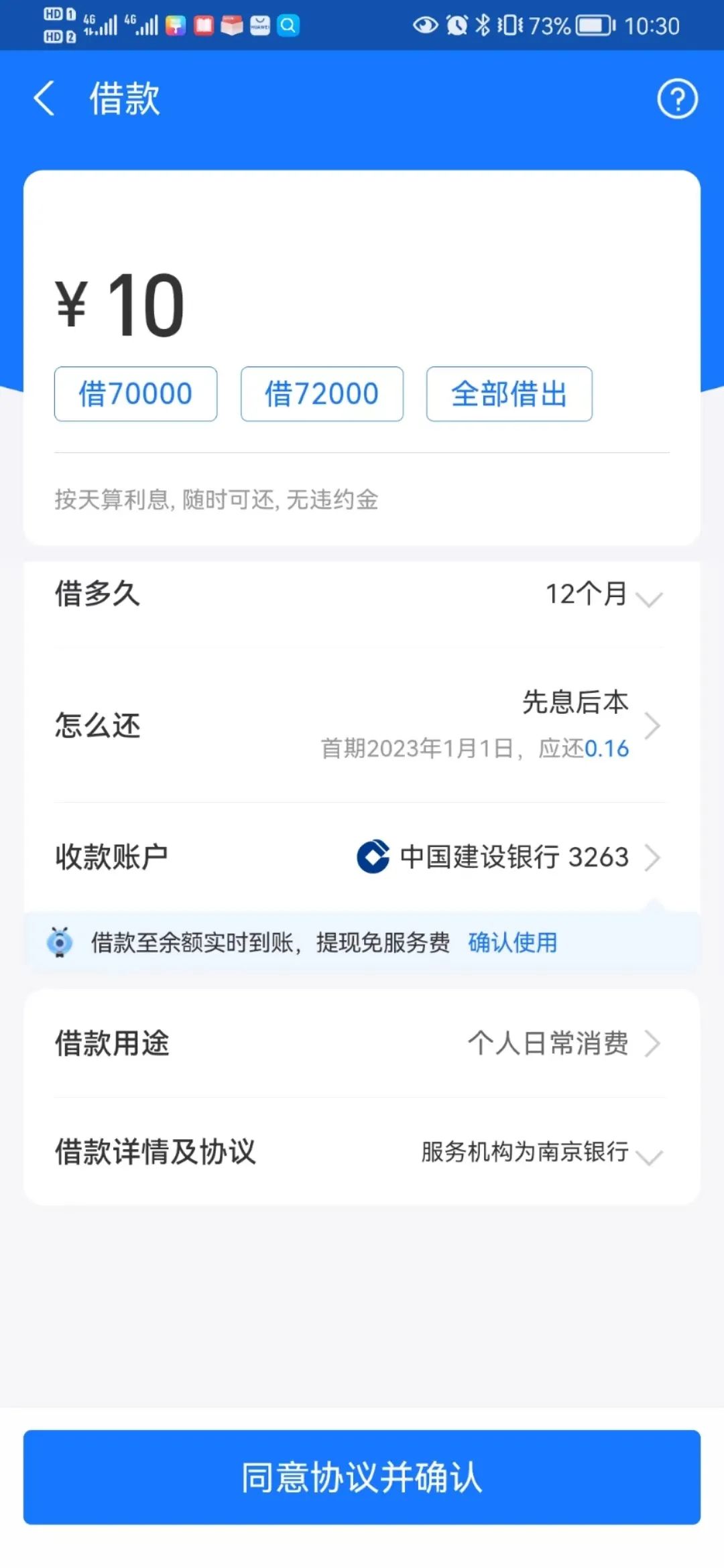This screenshot has height=1568, width=724.
Task: Select the 借72000 amount chip
Action: point(322,394)
